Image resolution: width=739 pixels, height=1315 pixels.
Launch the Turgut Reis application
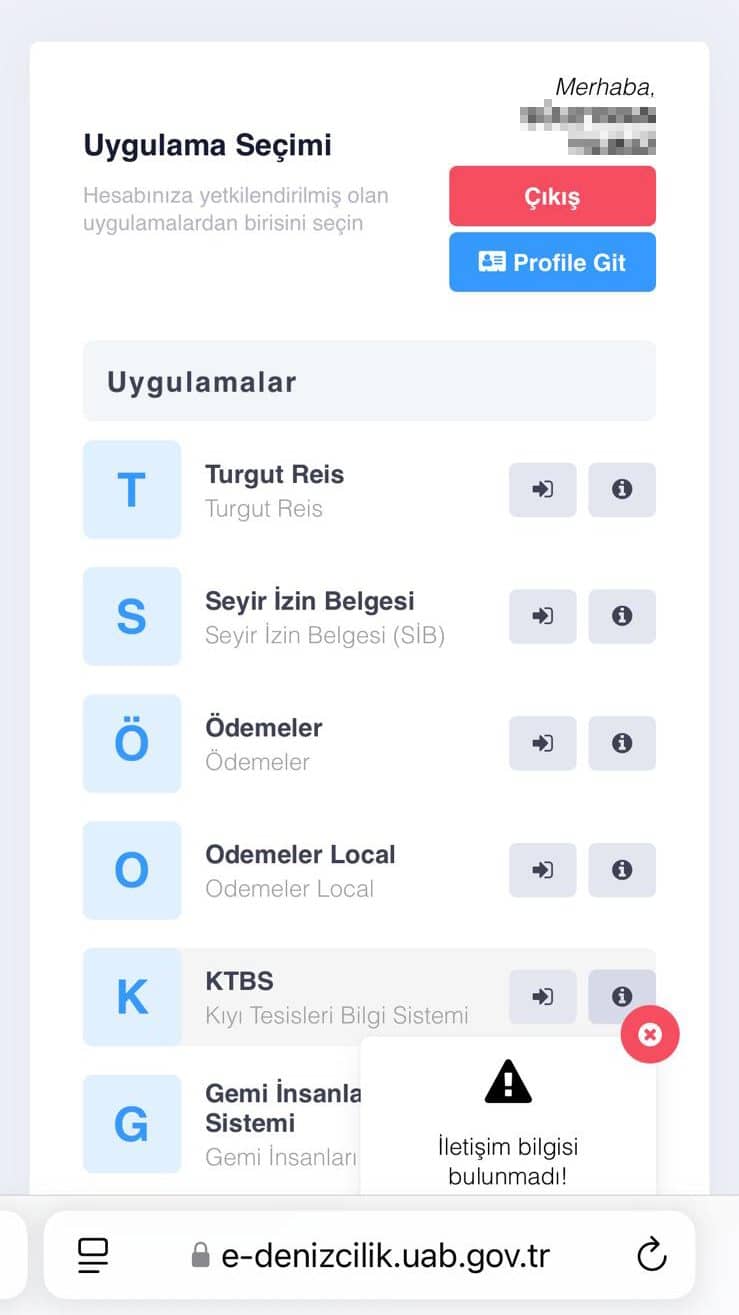(x=542, y=490)
